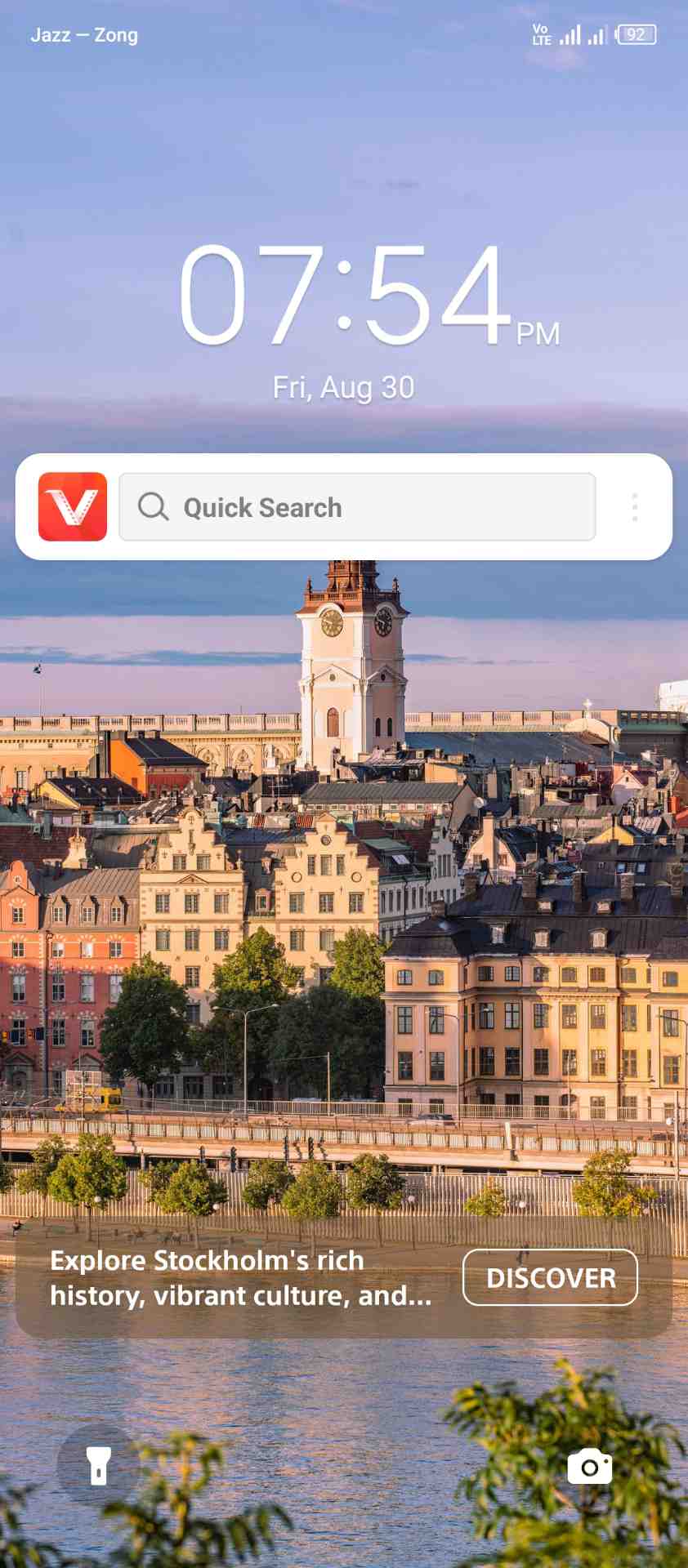Tap the DISCOVER button
The image size is (688, 1568).
[550, 1278]
